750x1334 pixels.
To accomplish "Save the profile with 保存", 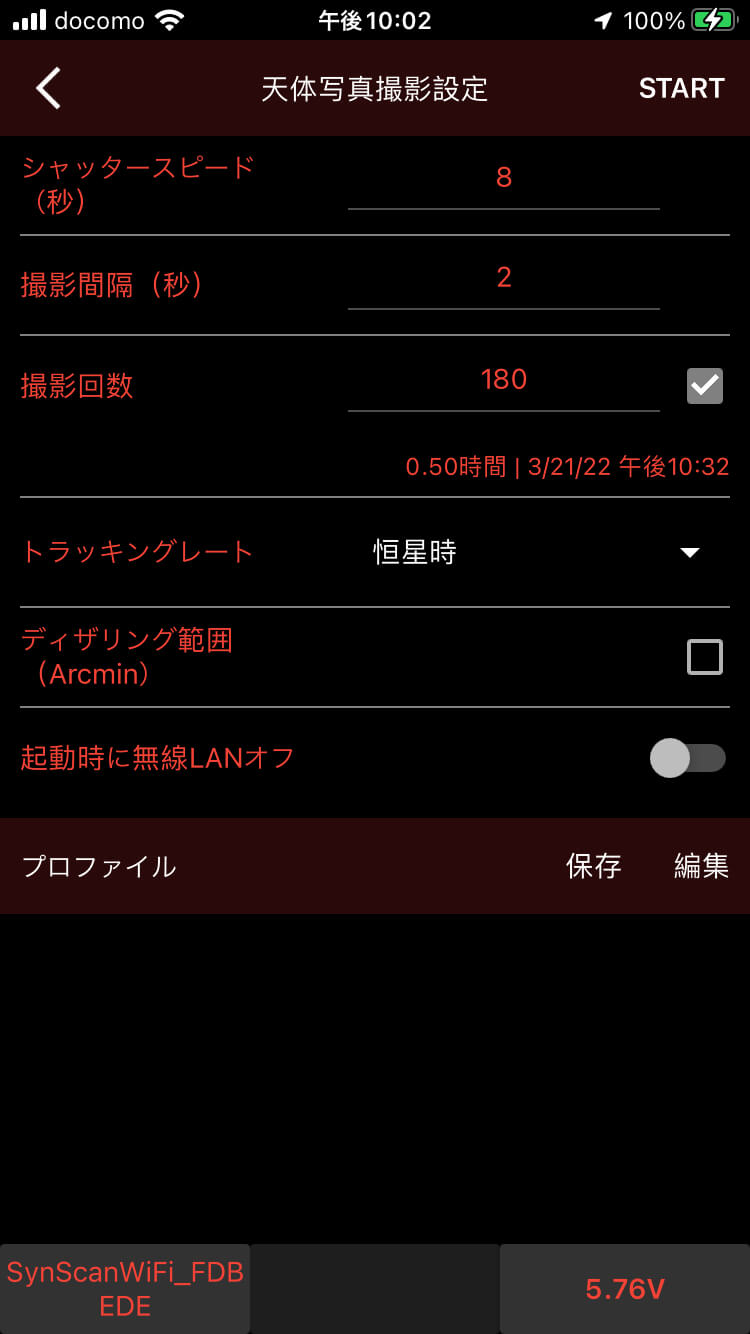I will (593, 866).
